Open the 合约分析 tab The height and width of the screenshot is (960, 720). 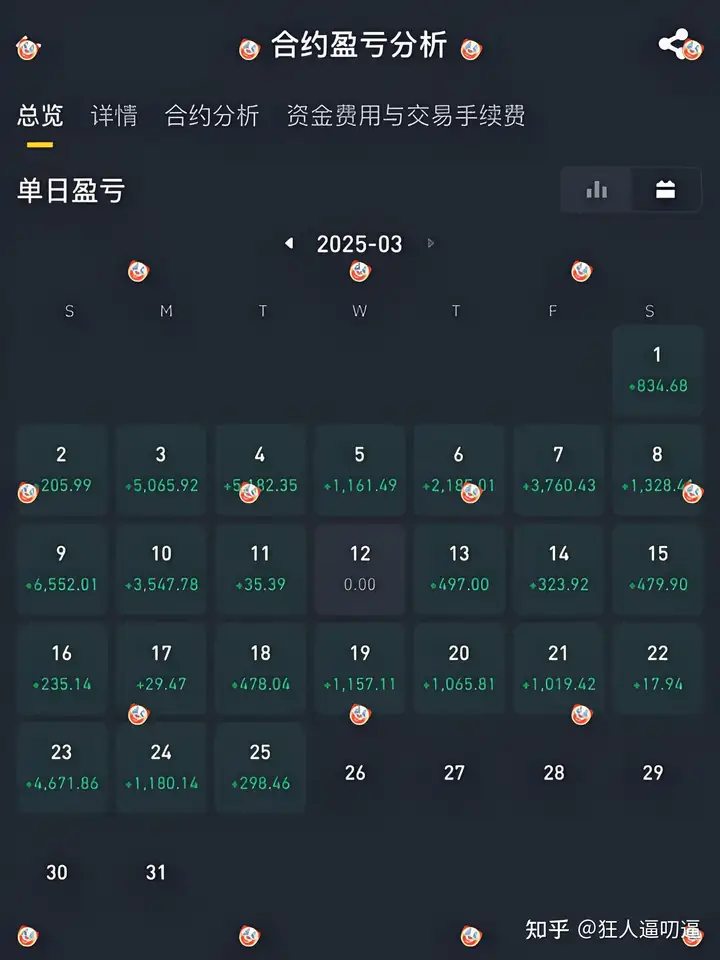coord(212,116)
